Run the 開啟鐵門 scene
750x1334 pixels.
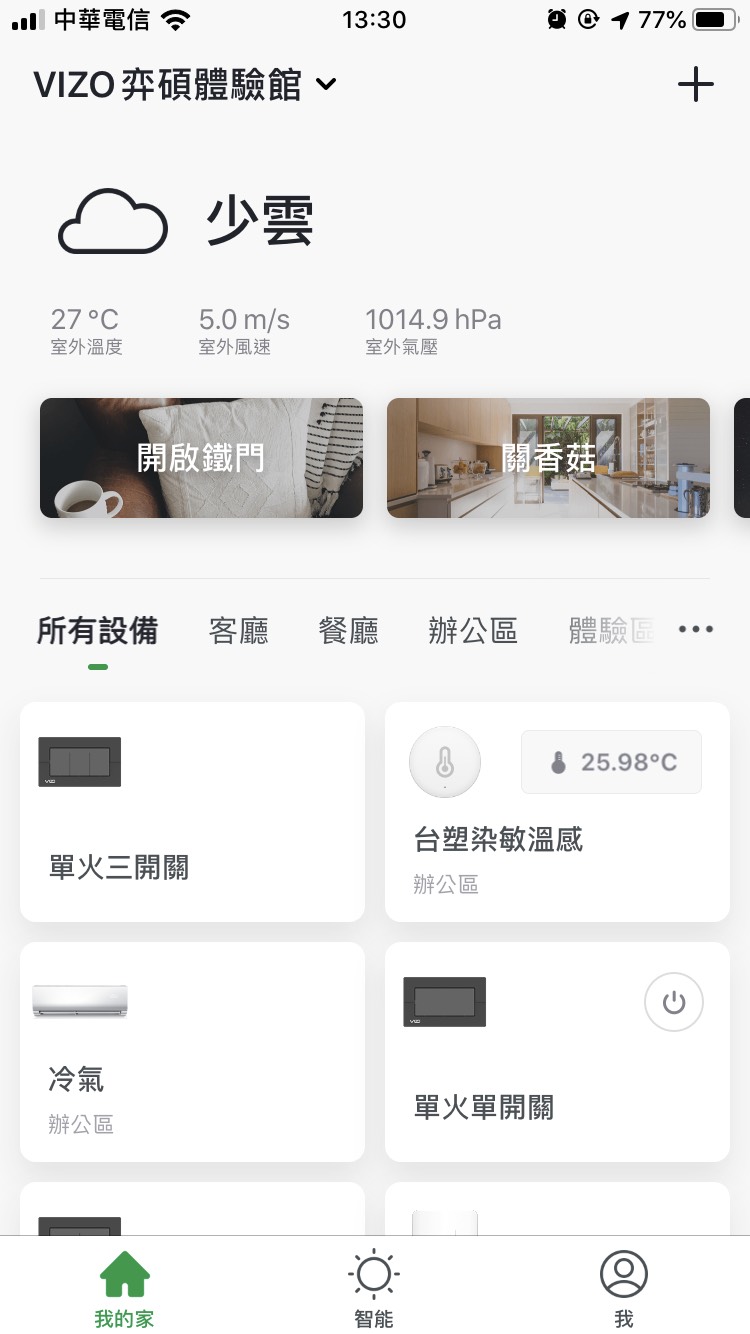tap(201, 458)
